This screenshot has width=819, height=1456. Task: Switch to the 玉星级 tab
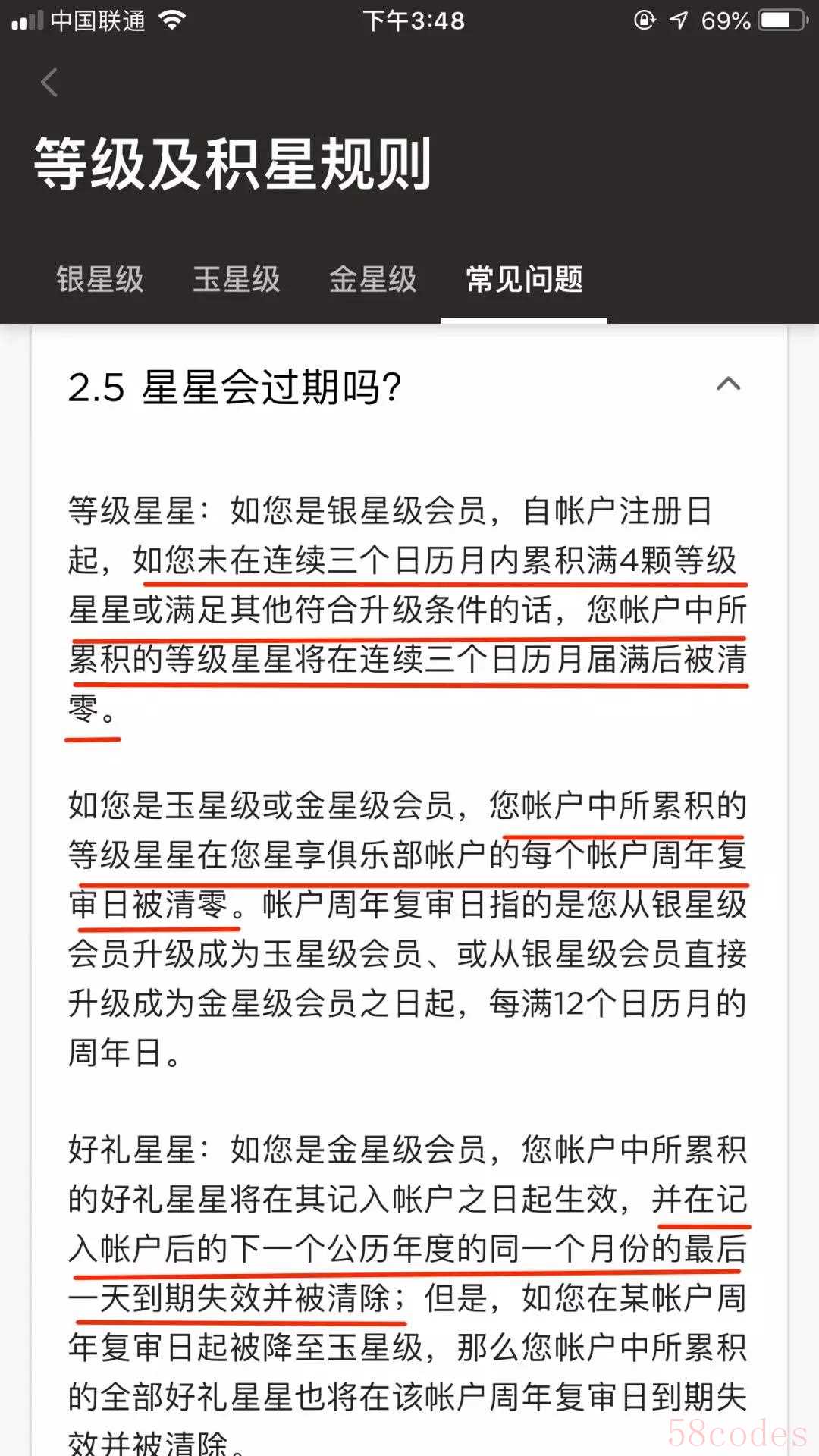coord(237,279)
